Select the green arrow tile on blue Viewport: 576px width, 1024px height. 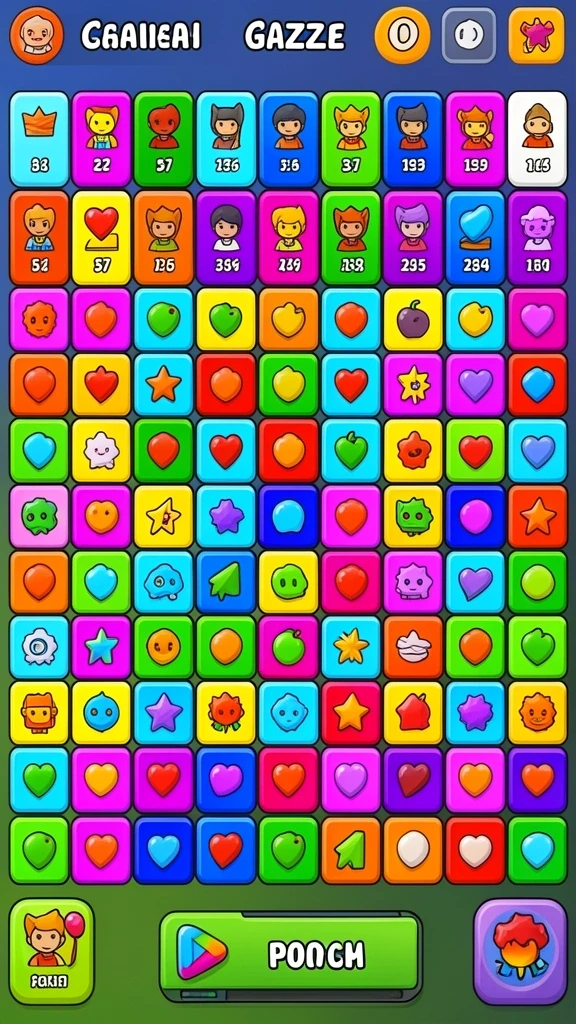pos(226,582)
